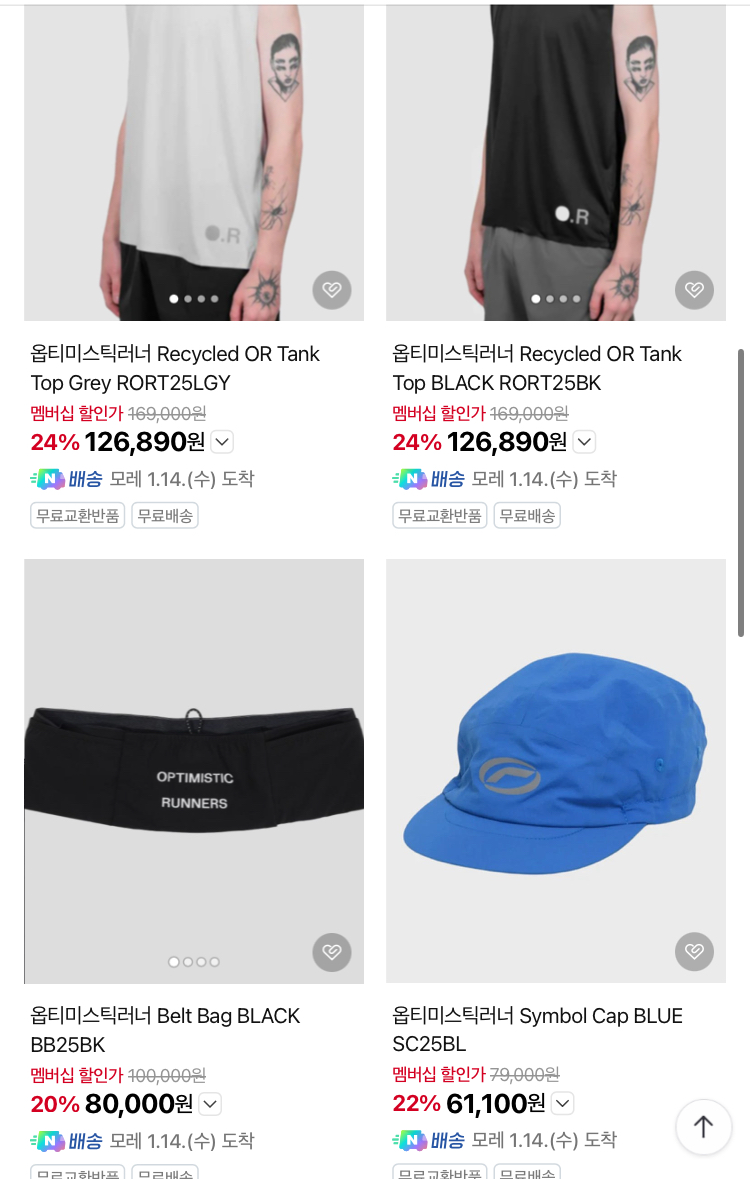
Task: Open Symbol Cap BLUE SC25BL title link
Action: click(x=537, y=1029)
